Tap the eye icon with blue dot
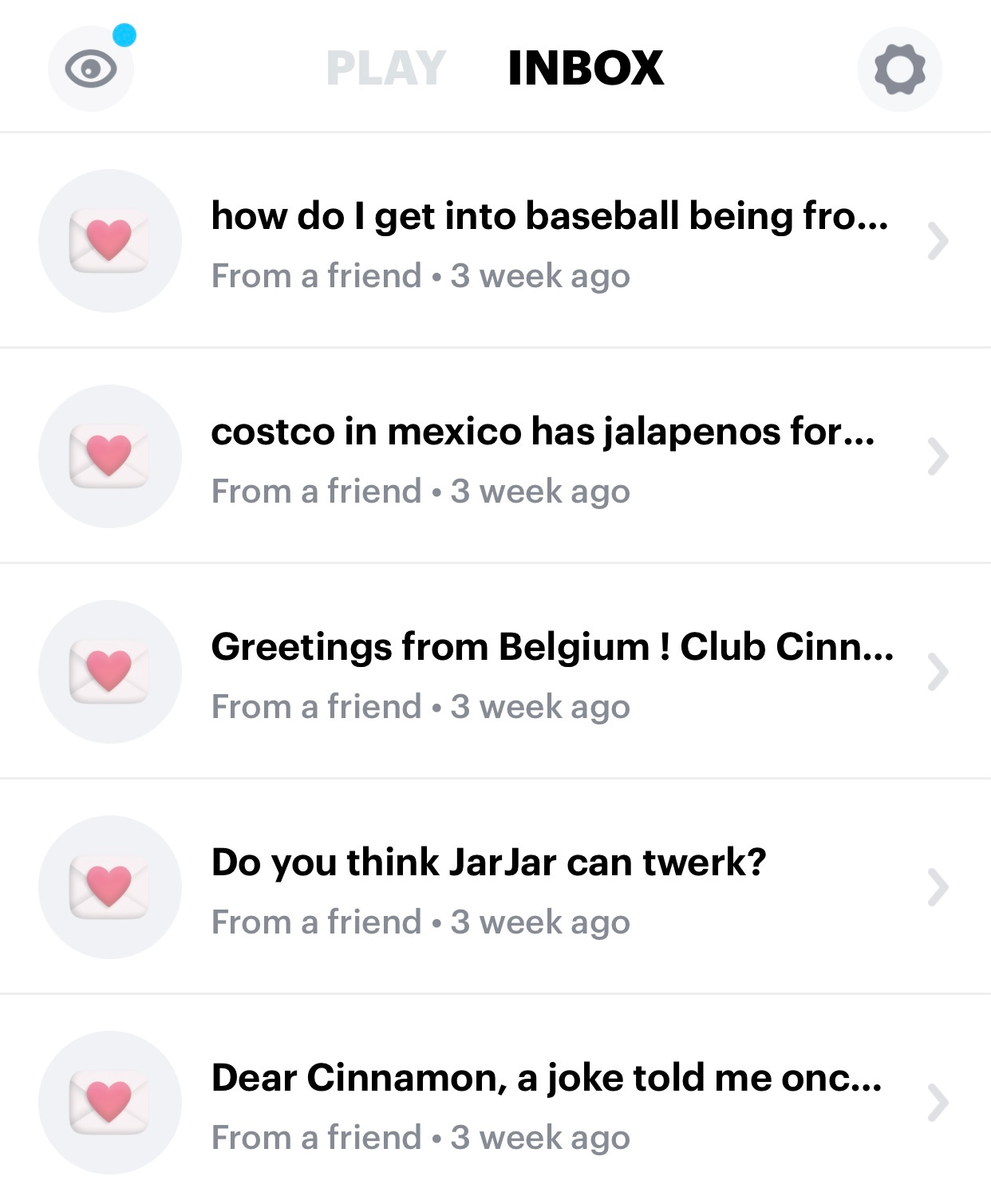This screenshot has width=991, height=1204. [91, 69]
